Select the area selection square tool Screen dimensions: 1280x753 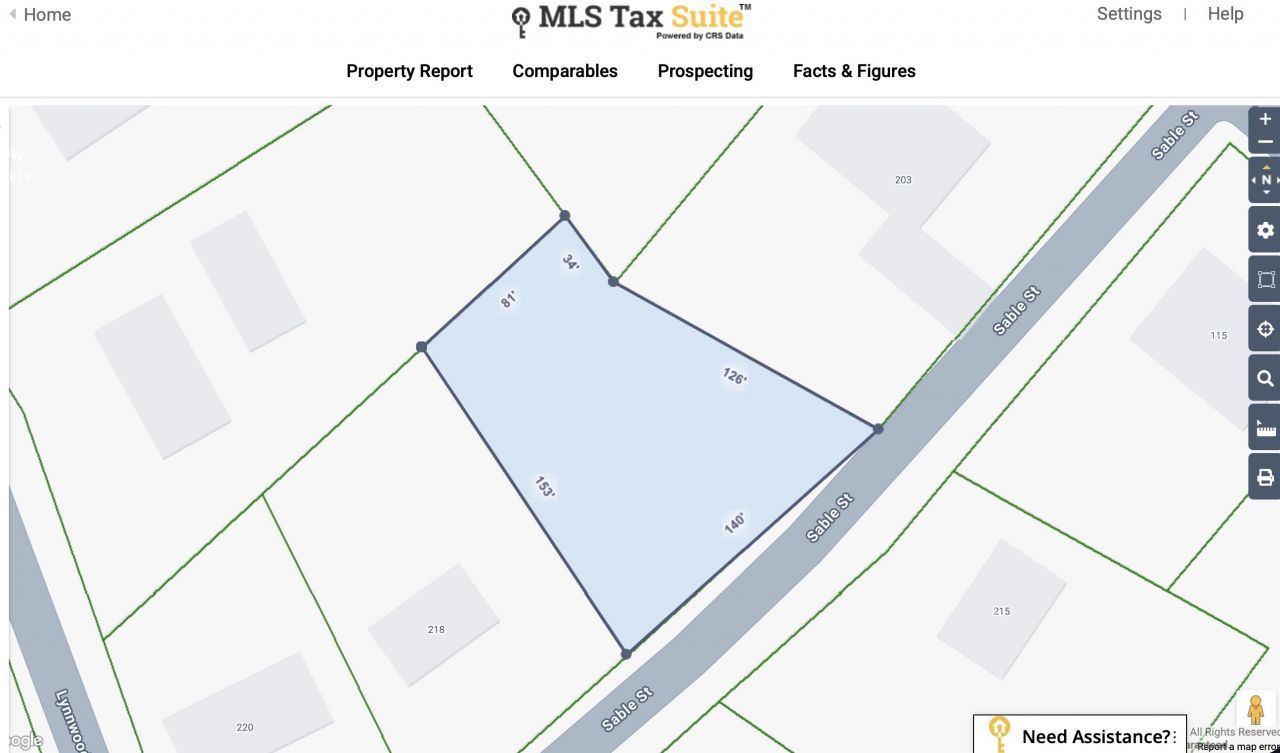1265,280
